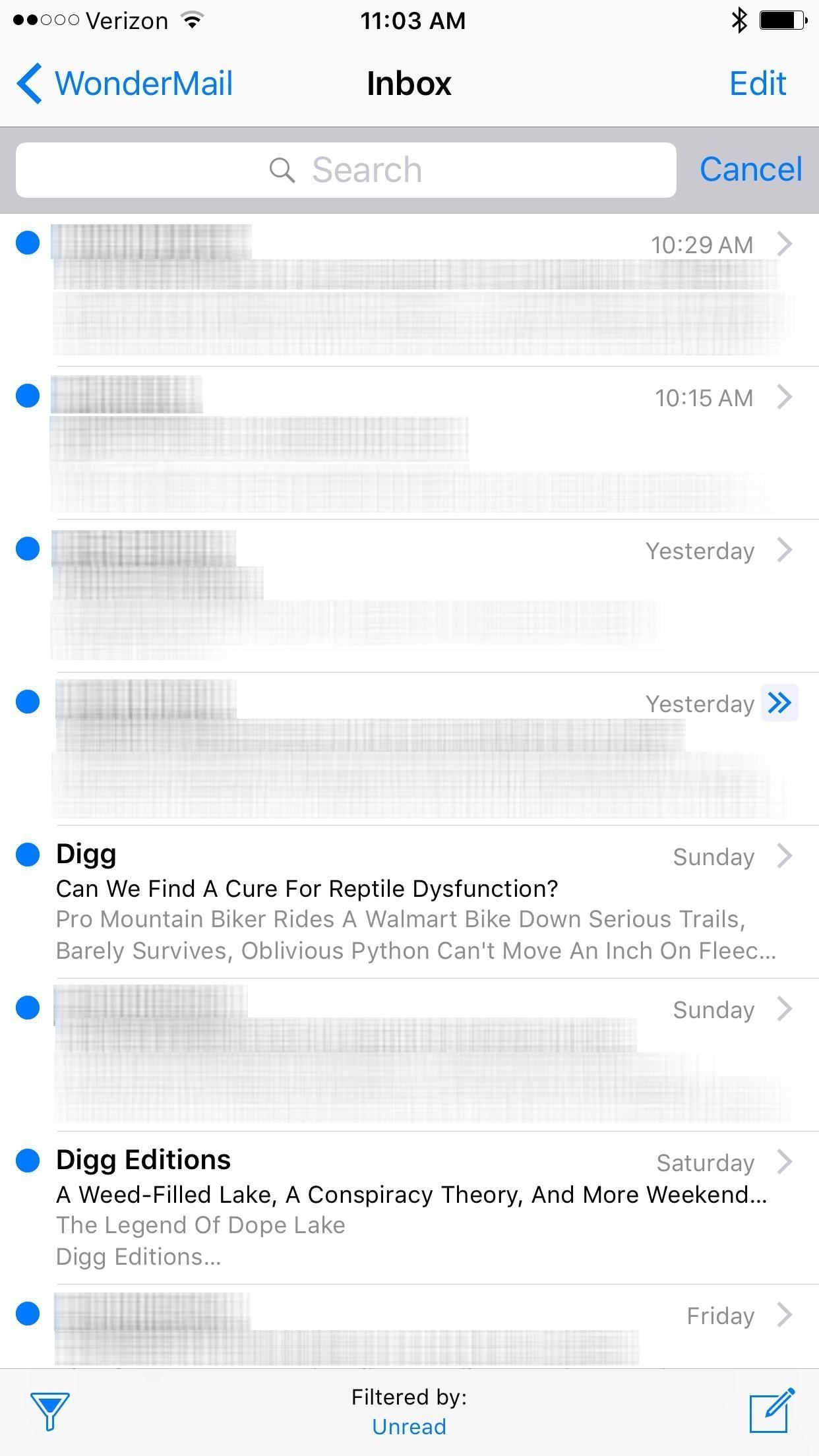Focus the Search field
Image resolution: width=819 pixels, height=1456 pixels.
pyautogui.click(x=346, y=170)
